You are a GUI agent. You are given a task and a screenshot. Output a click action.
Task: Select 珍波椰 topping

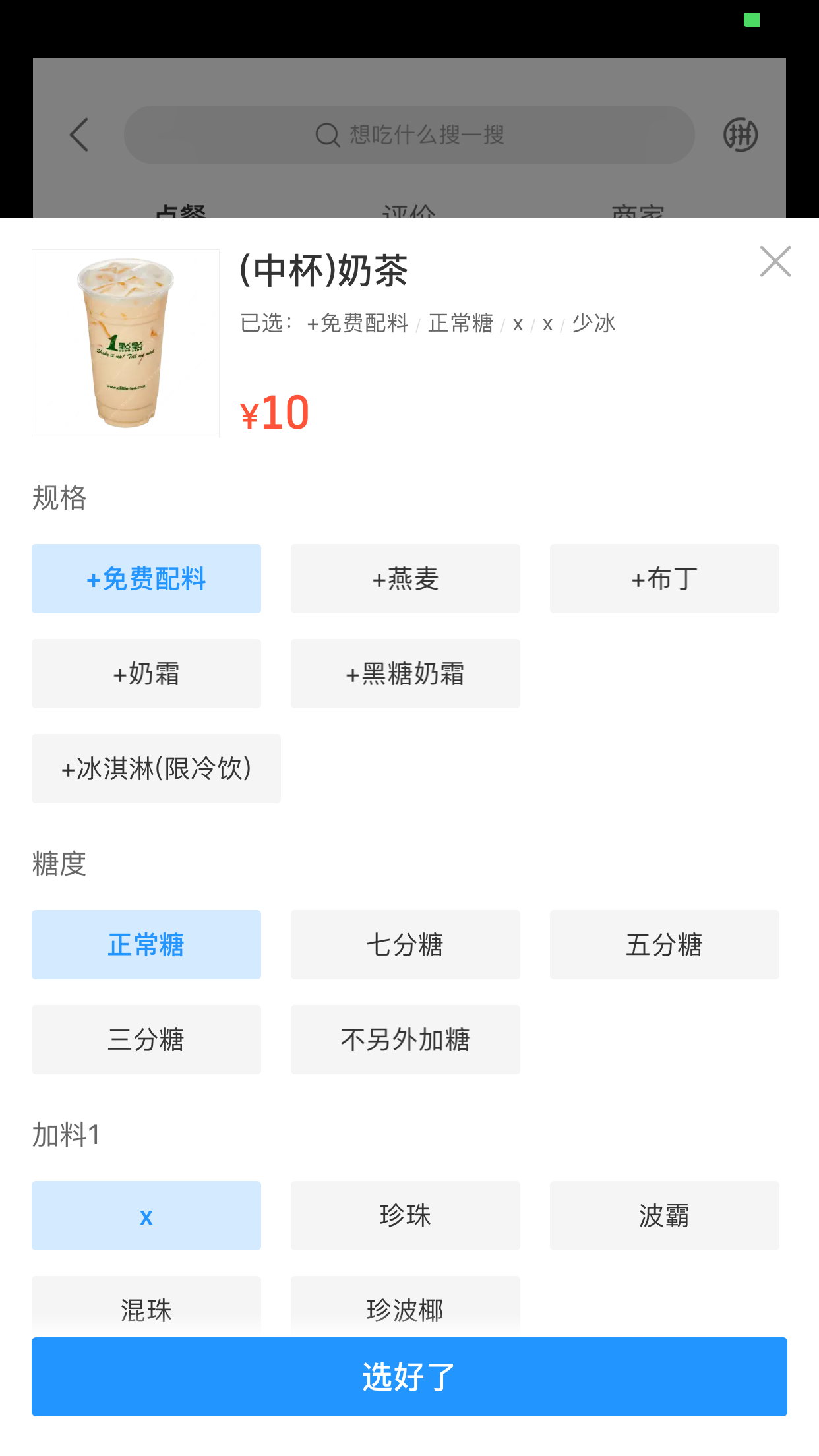click(406, 1307)
